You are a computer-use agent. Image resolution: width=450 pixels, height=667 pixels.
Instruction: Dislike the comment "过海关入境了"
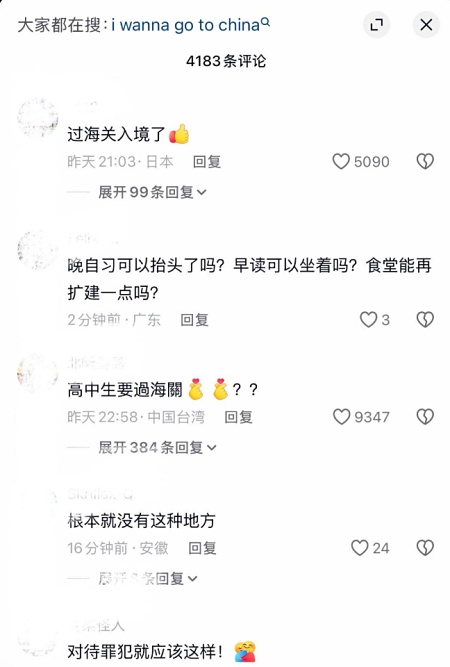425,162
